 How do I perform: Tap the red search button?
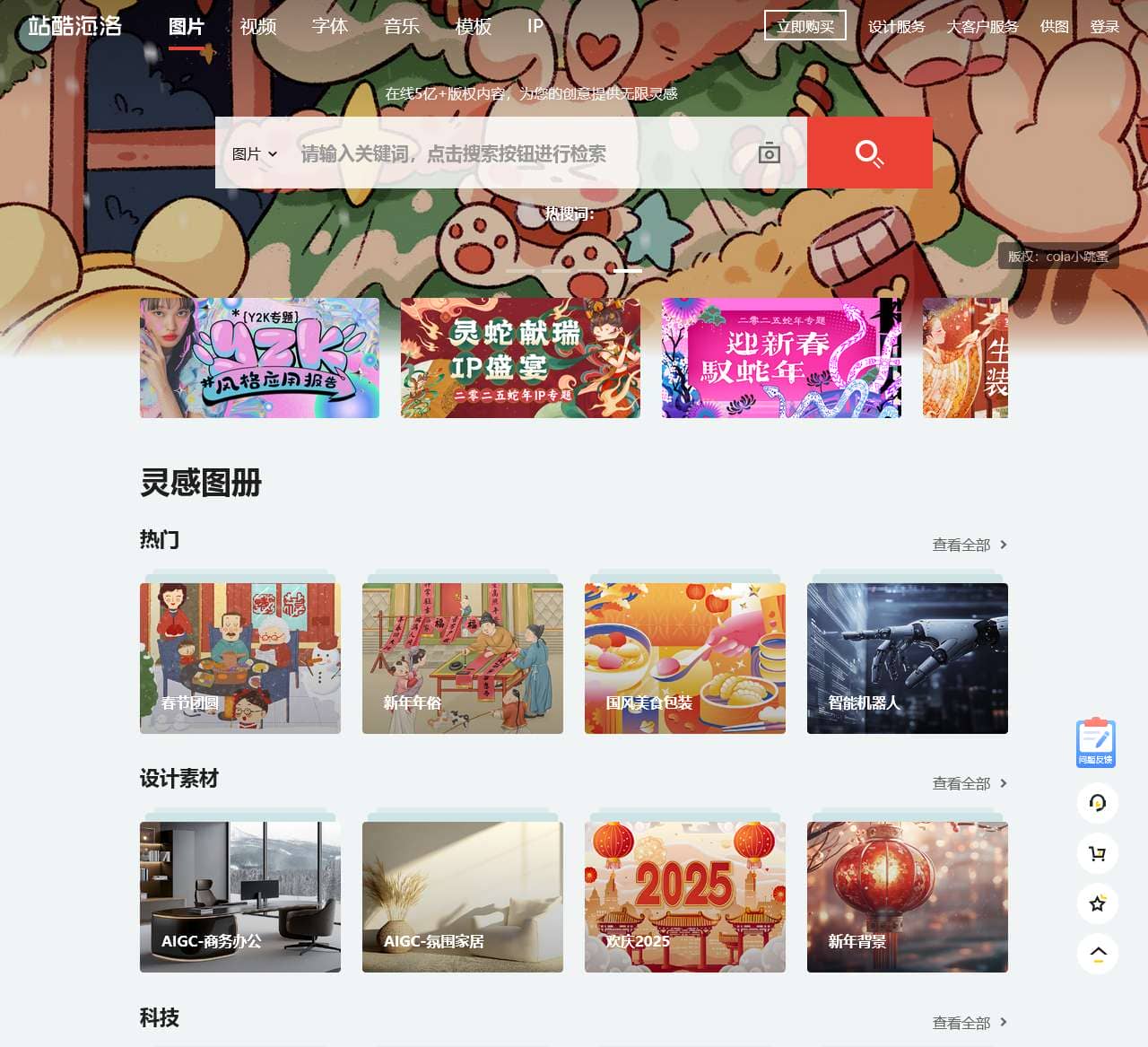869,153
